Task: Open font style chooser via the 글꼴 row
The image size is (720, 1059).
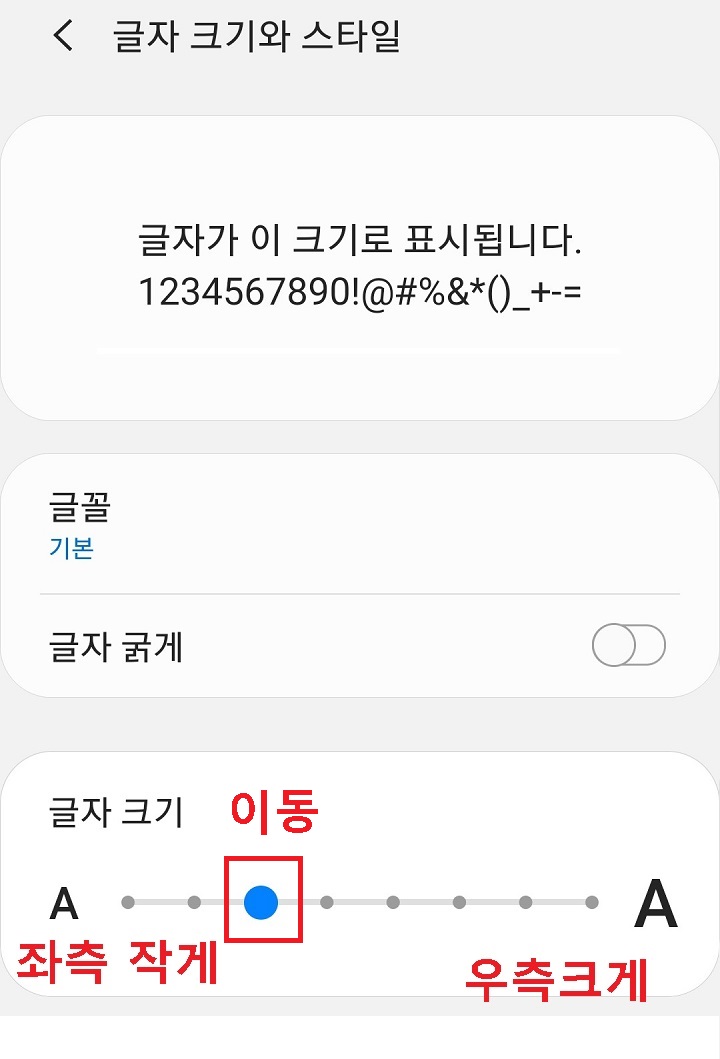Action: [x=360, y=520]
